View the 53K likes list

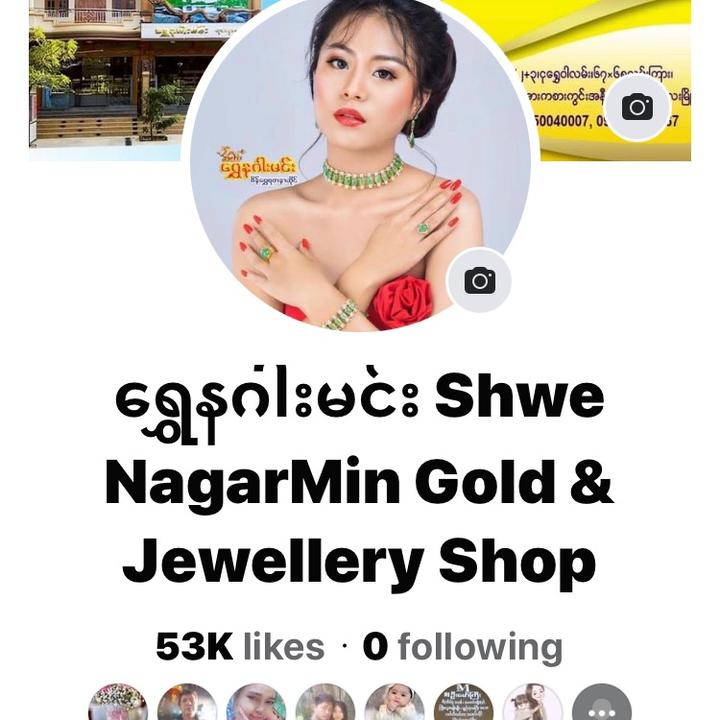click(240, 647)
